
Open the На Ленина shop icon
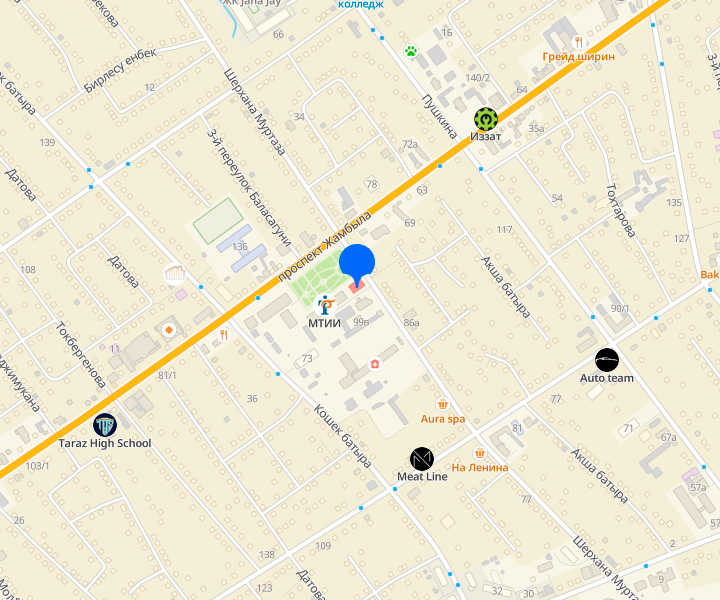tap(479, 452)
